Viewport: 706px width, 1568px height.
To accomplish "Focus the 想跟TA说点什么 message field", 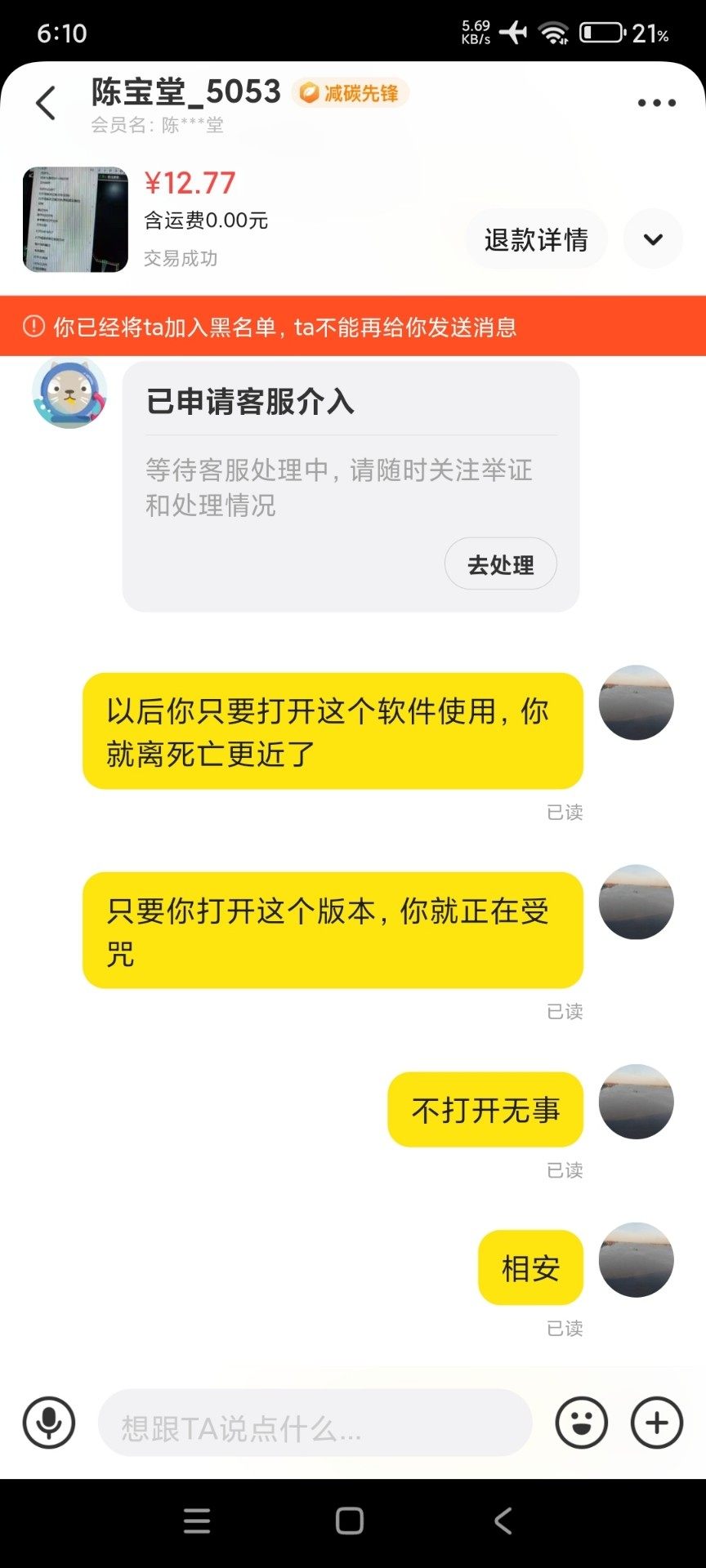I will click(x=315, y=1423).
